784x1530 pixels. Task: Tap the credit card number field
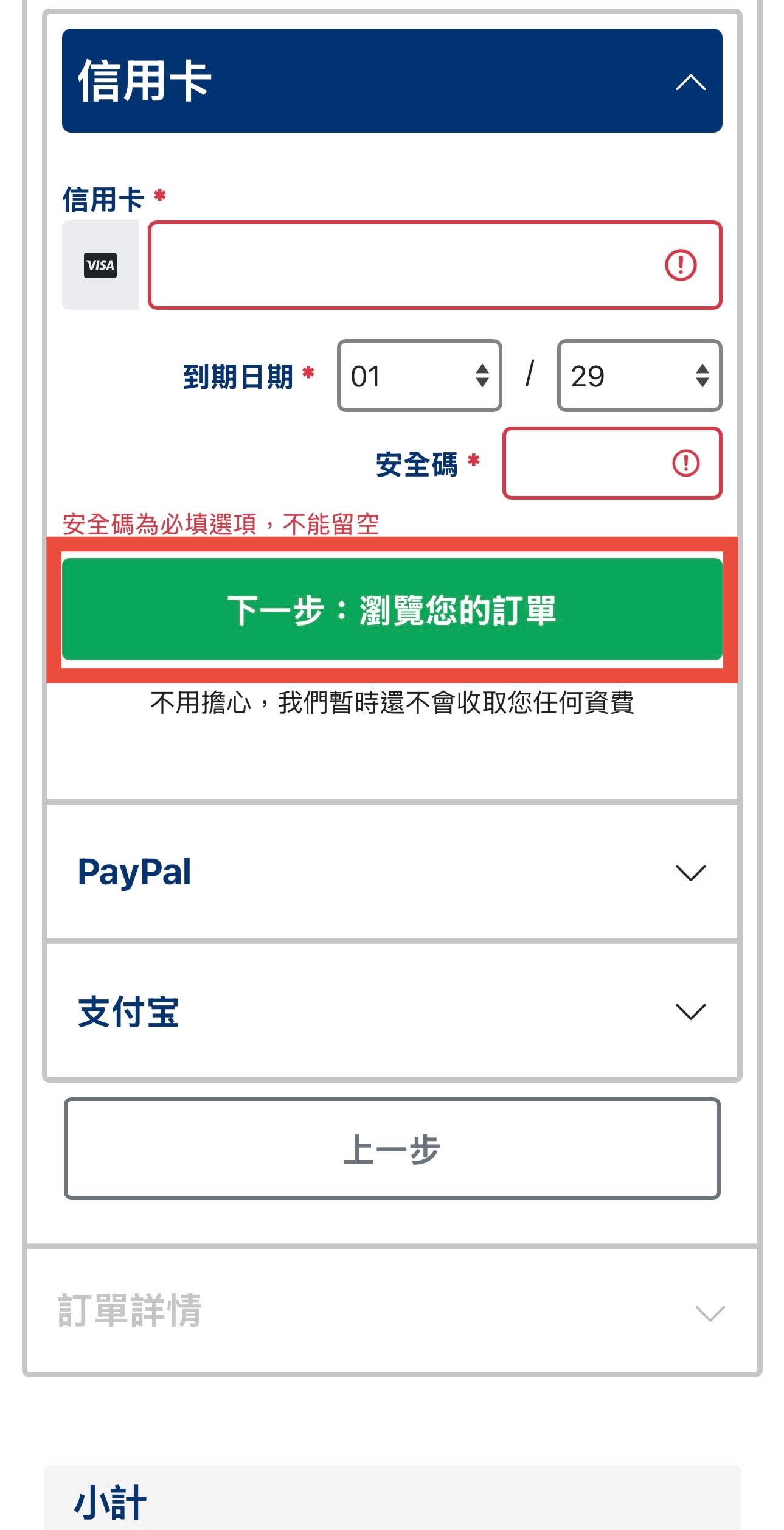[435, 265]
